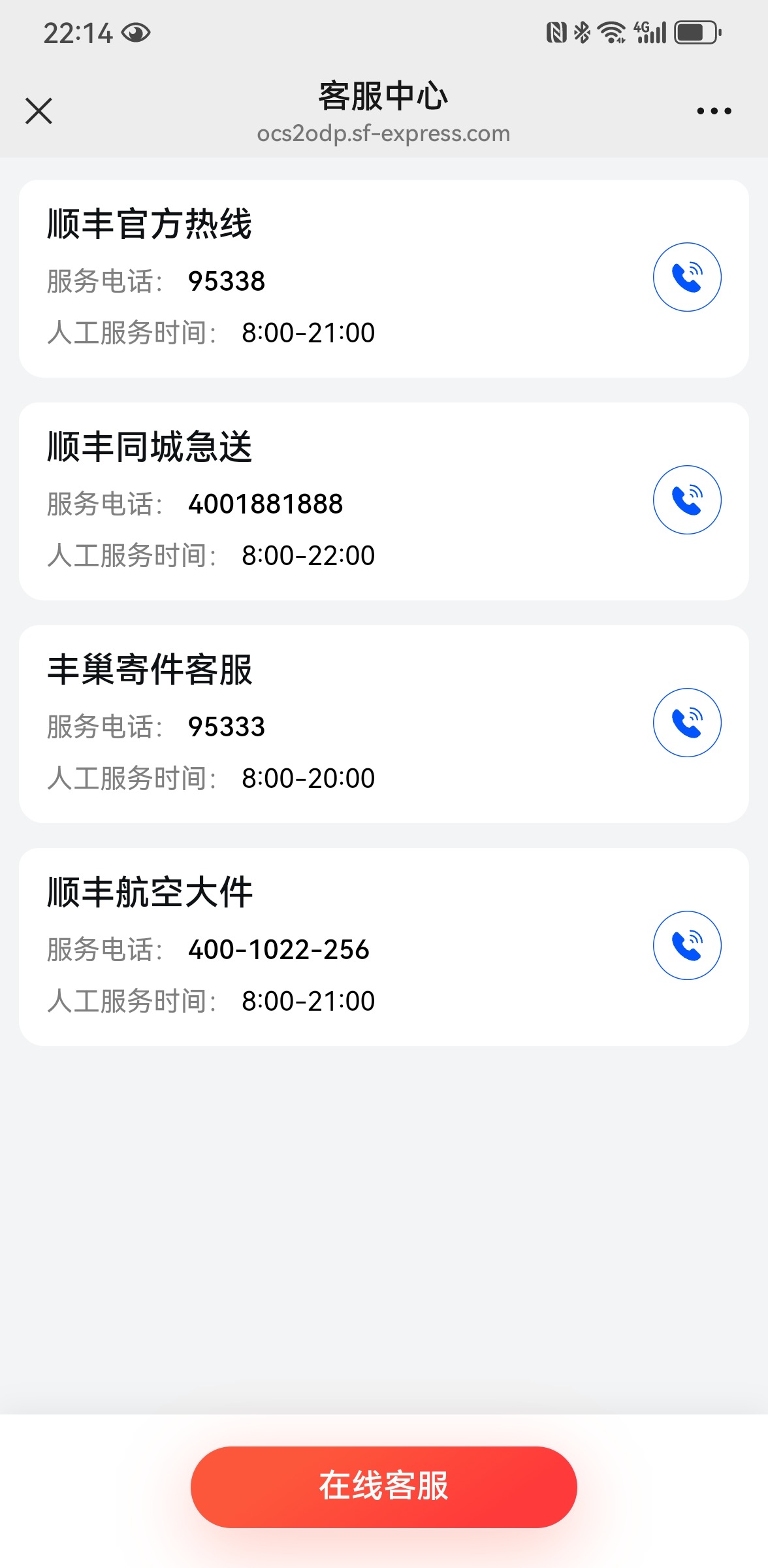Screen dimensions: 768x1568
Task: Call the 顺丰官方热线 number 95338
Action: (687, 277)
